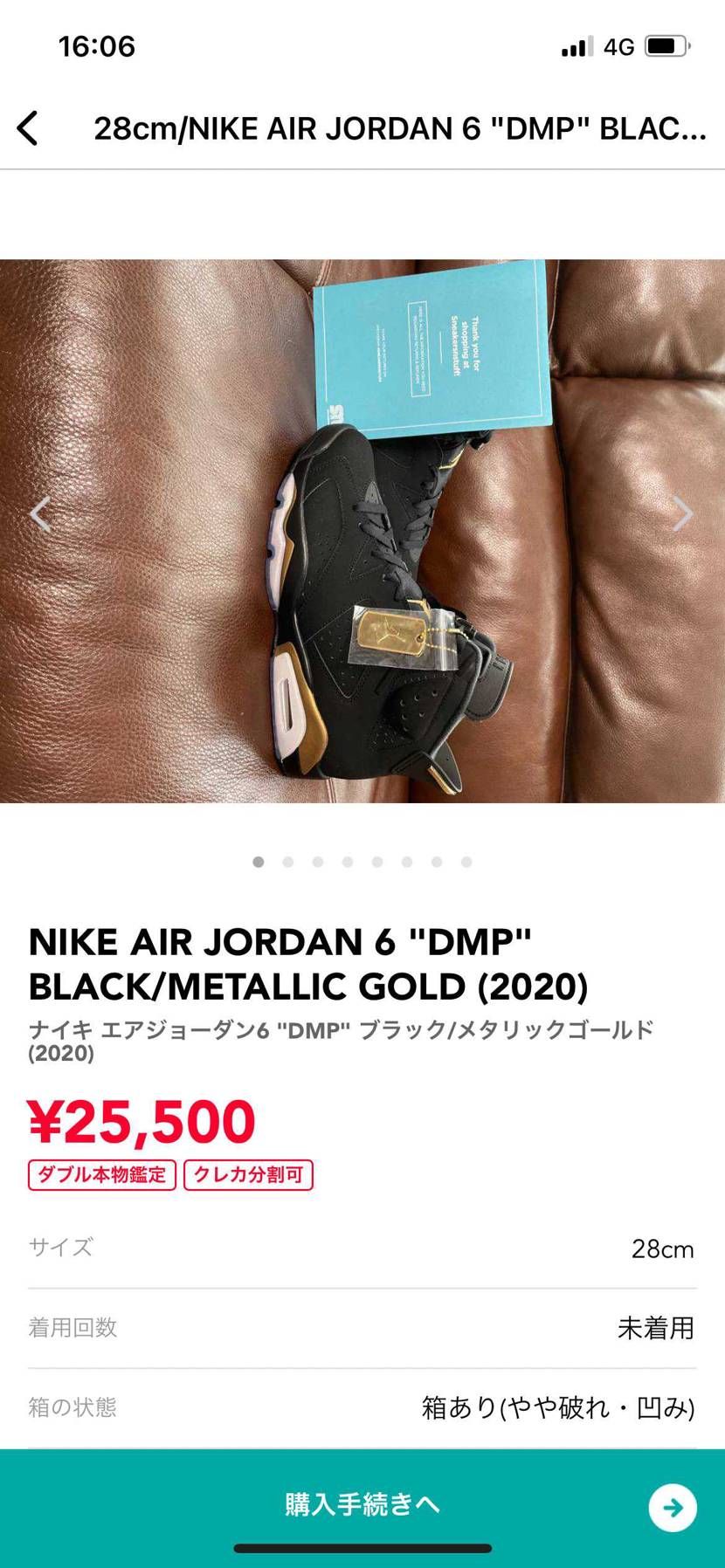Show the next product photo

682,514
